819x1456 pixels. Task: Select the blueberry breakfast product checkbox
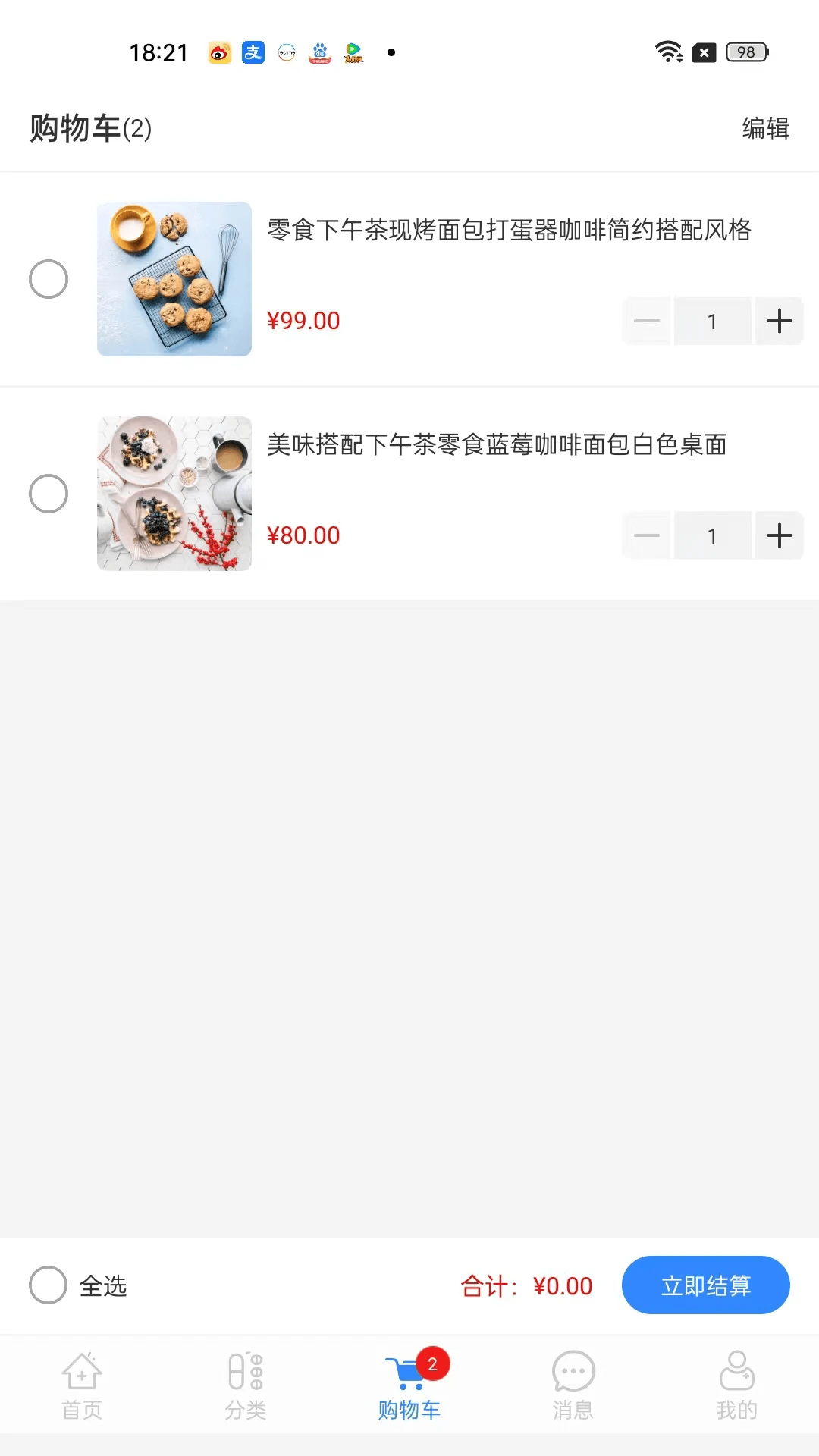[49, 494]
